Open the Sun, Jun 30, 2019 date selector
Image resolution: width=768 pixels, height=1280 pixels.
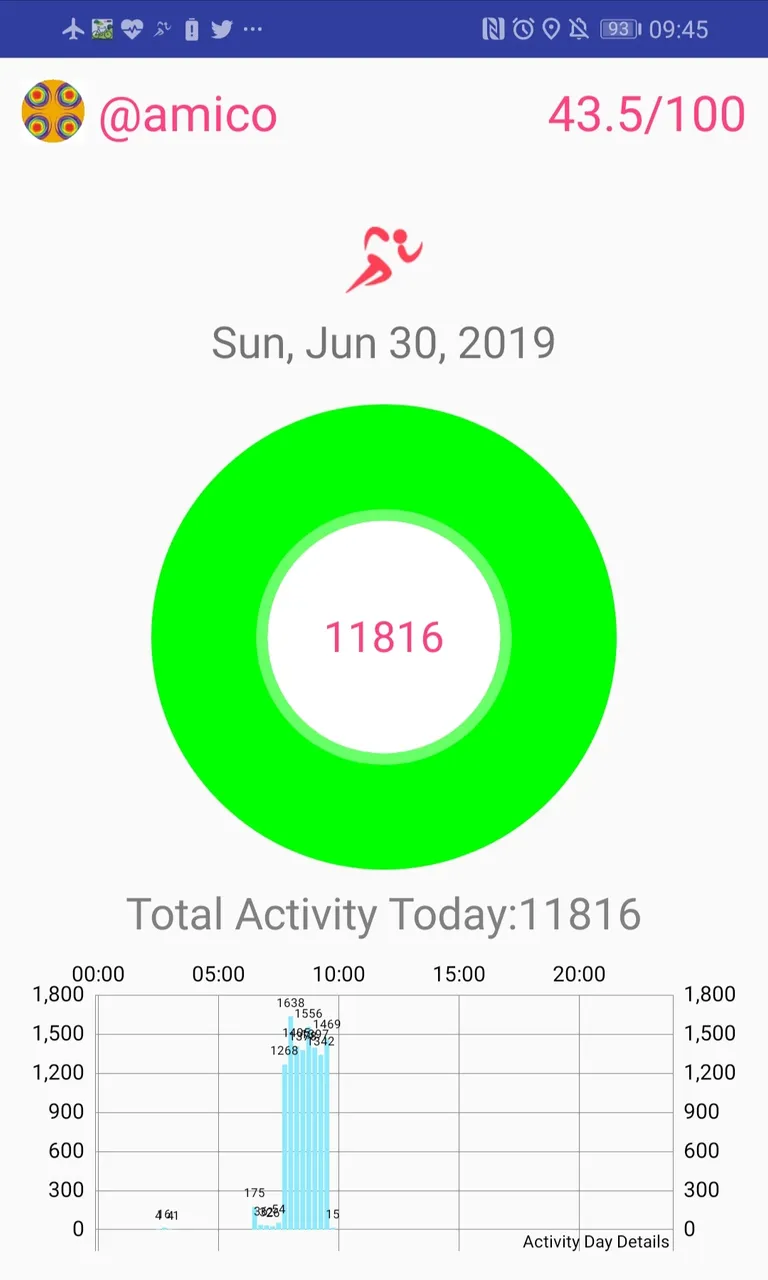[383, 342]
